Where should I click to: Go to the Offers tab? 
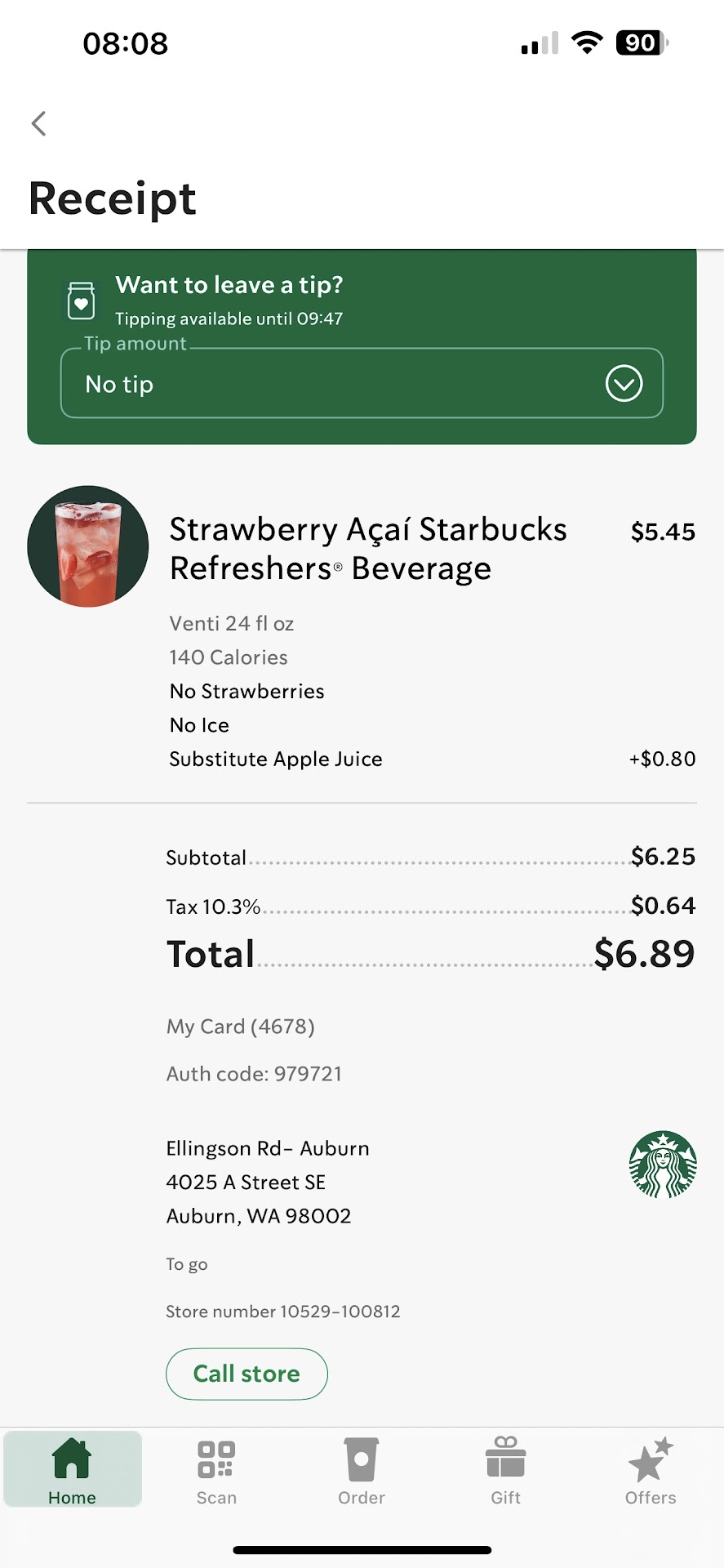[x=651, y=1470]
